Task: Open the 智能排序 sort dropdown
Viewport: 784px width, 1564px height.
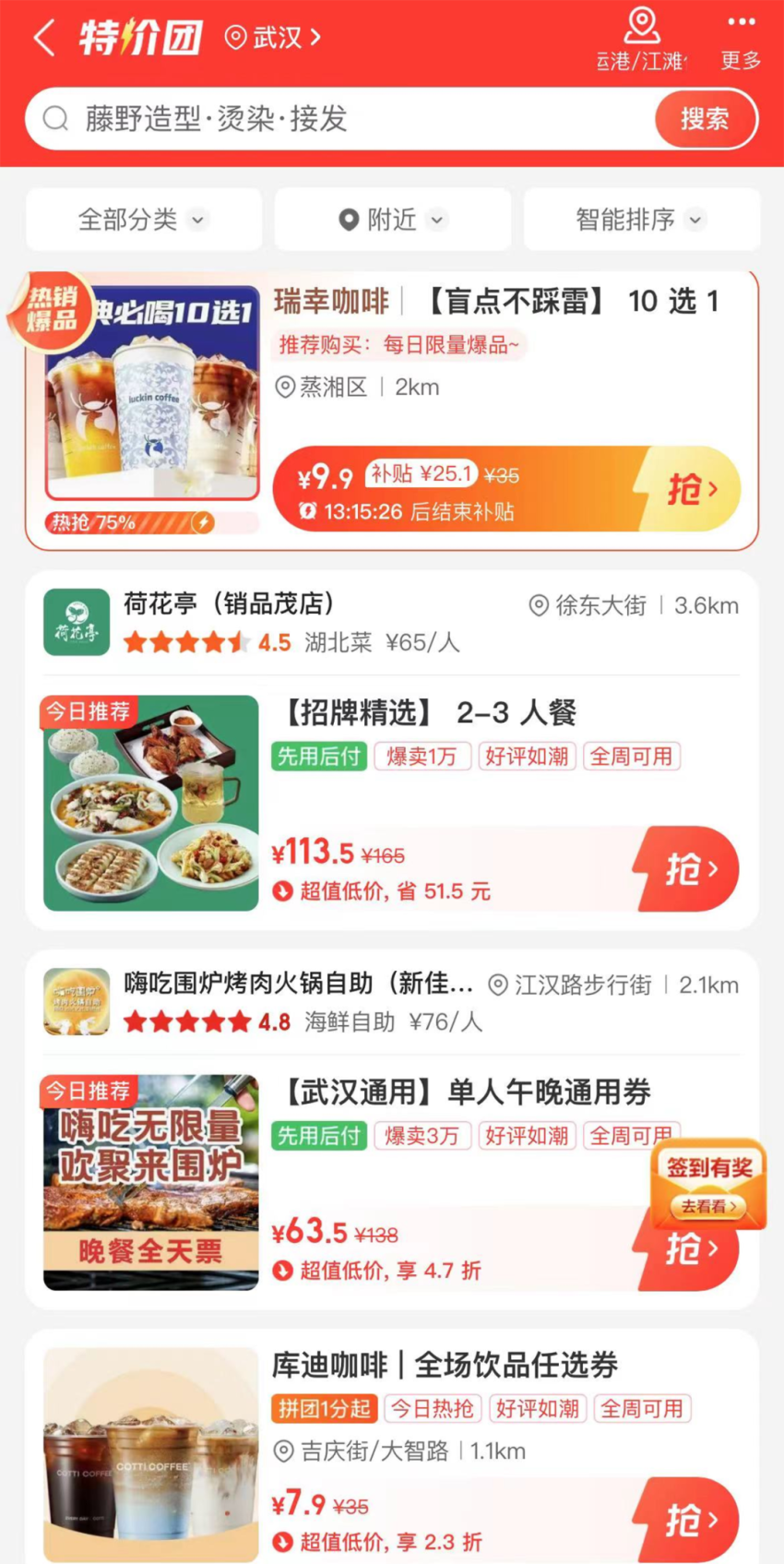Action: [641, 220]
